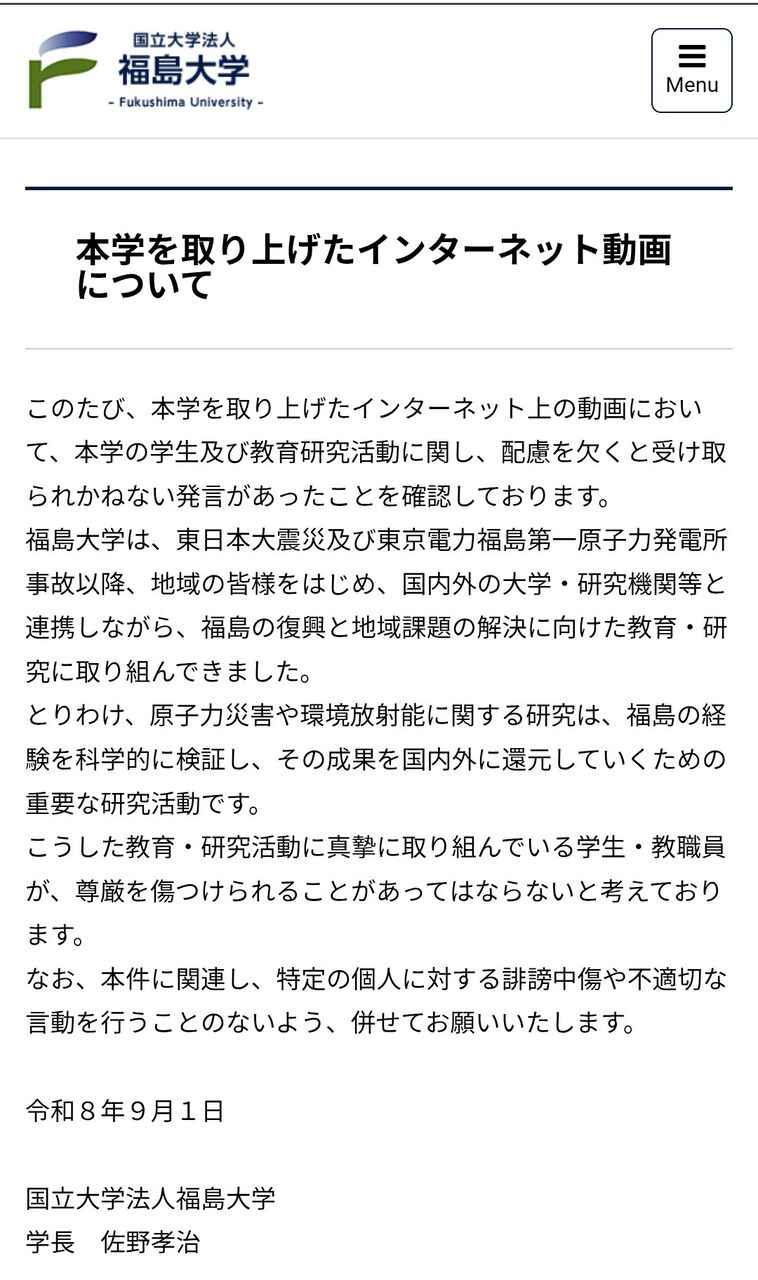The height and width of the screenshot is (1280, 758).
Task: Tap the Fukushima University logo to go home
Action: 146,70
